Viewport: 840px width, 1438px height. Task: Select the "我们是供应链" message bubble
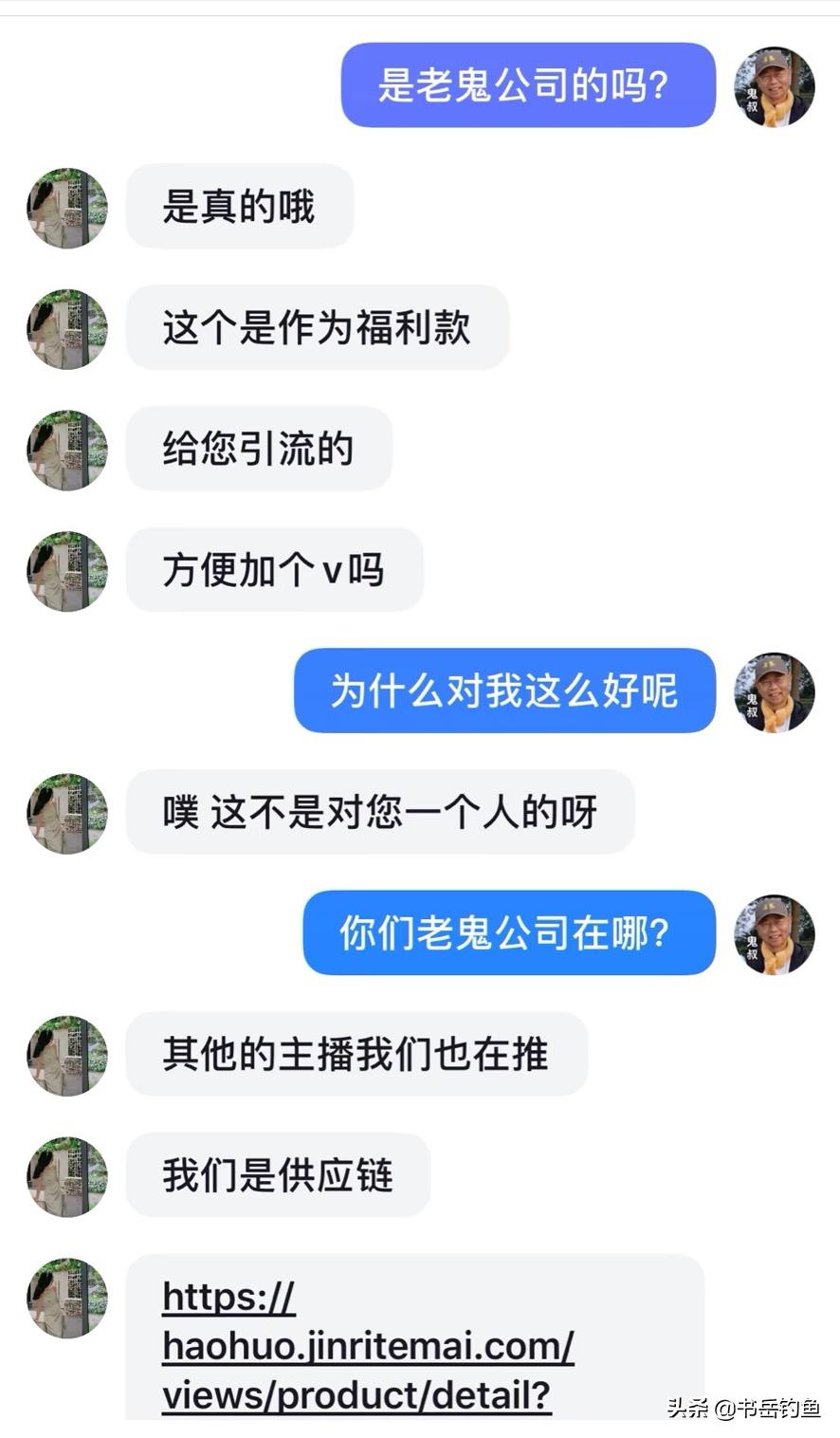[x=277, y=1175]
